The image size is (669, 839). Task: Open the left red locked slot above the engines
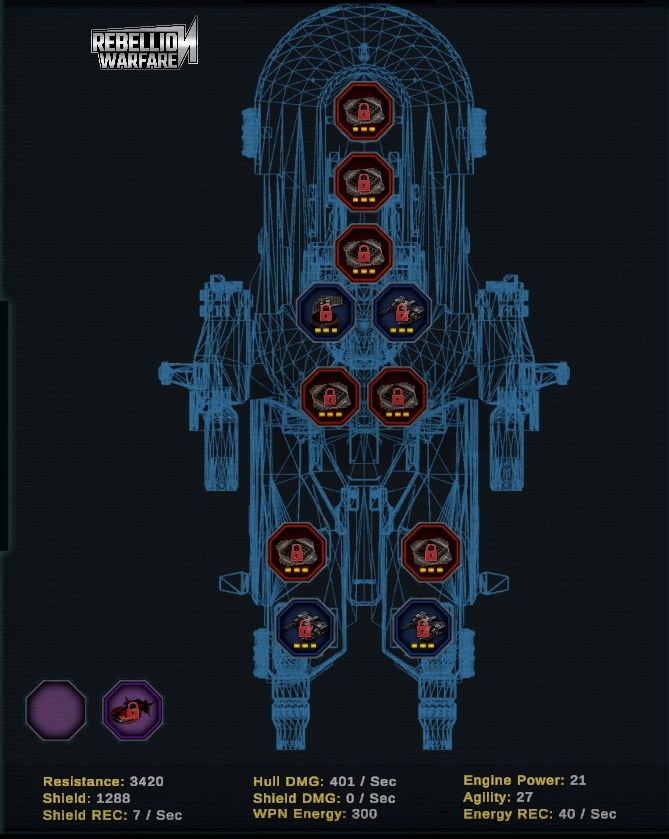coord(297,553)
